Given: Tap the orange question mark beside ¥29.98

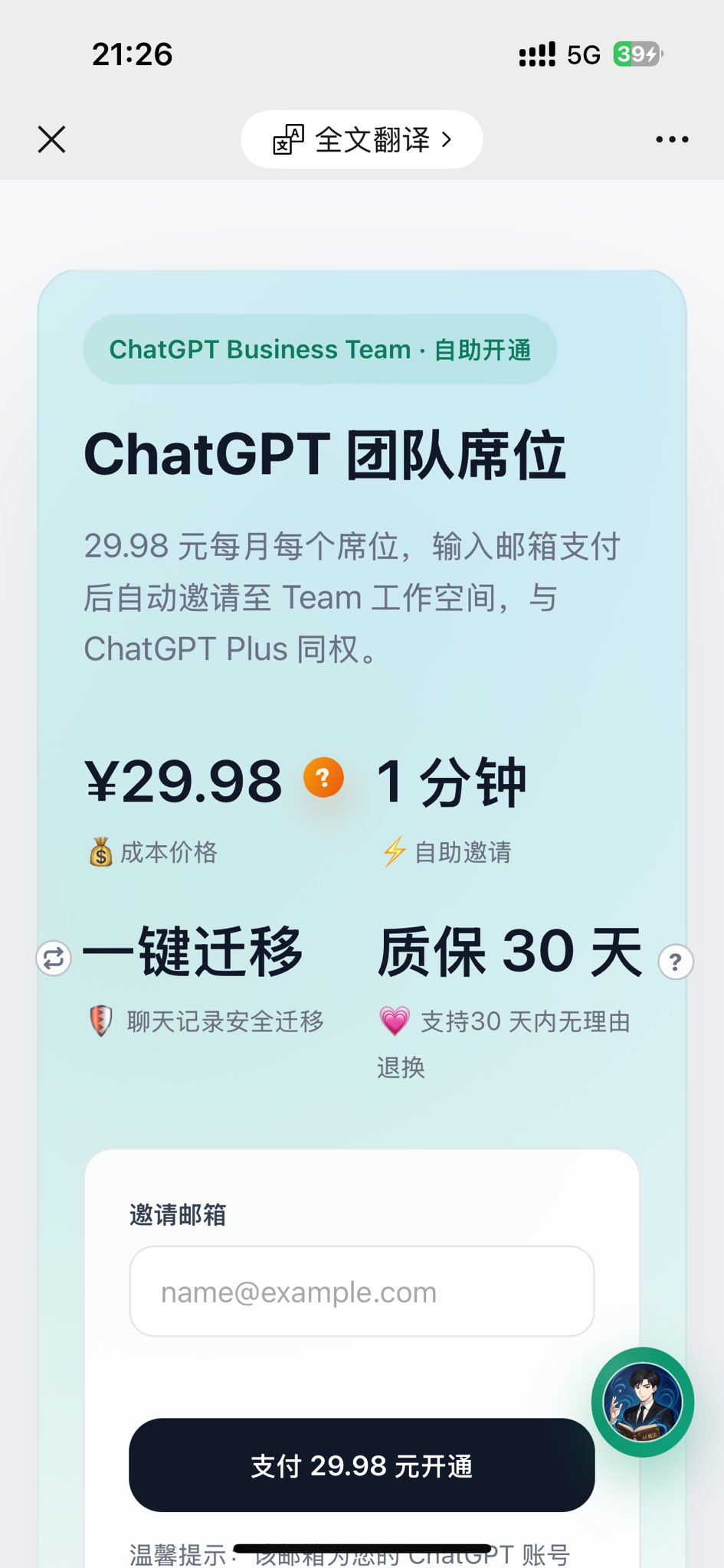Looking at the screenshot, I should 323,778.
